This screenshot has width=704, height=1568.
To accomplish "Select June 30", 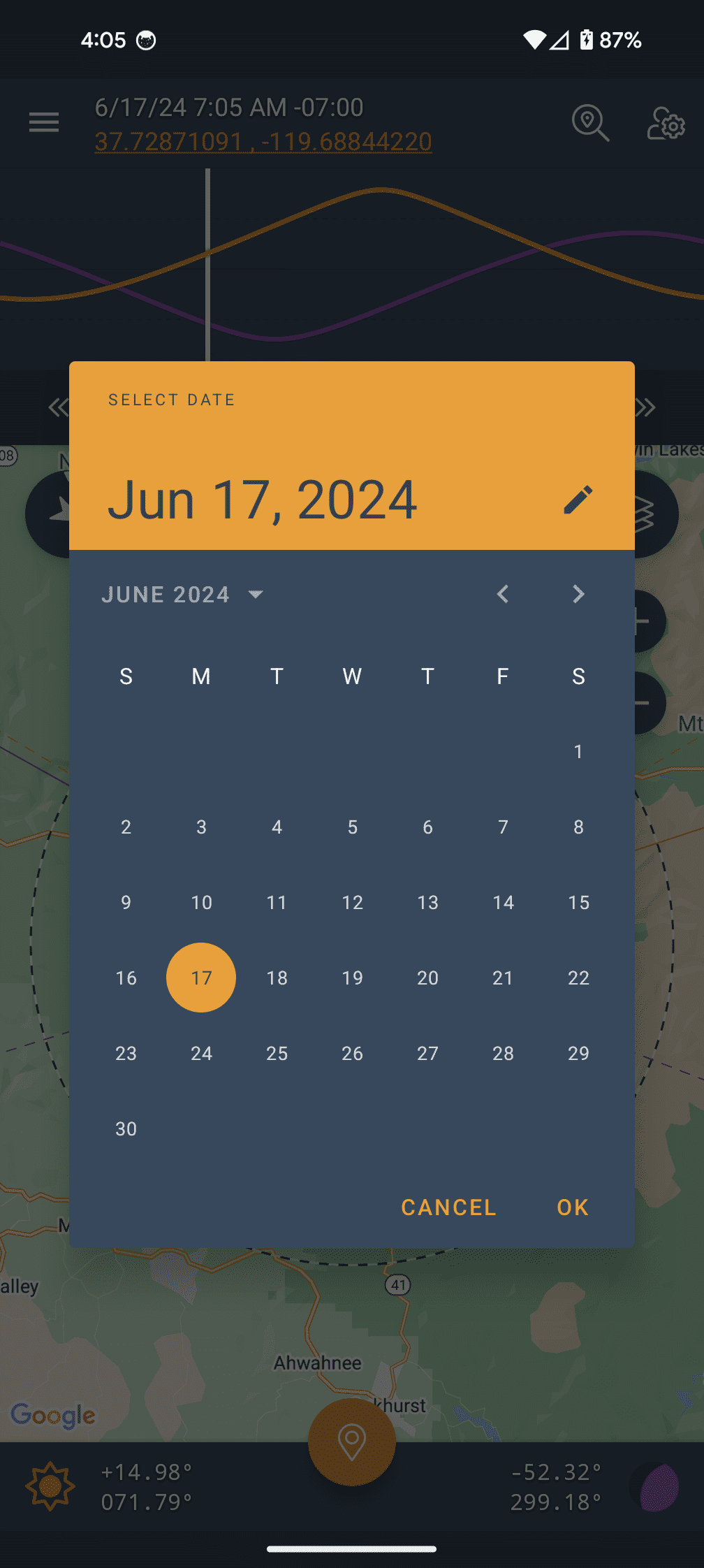I will 126,1129.
